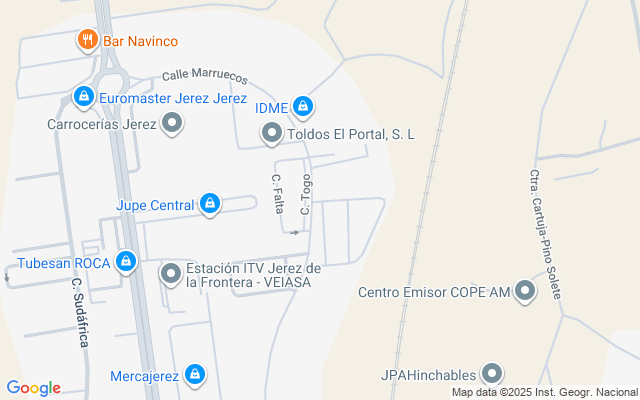Select the Centro Emisor COPE AM pin
Screen dimensions: 640x400
tap(526, 293)
